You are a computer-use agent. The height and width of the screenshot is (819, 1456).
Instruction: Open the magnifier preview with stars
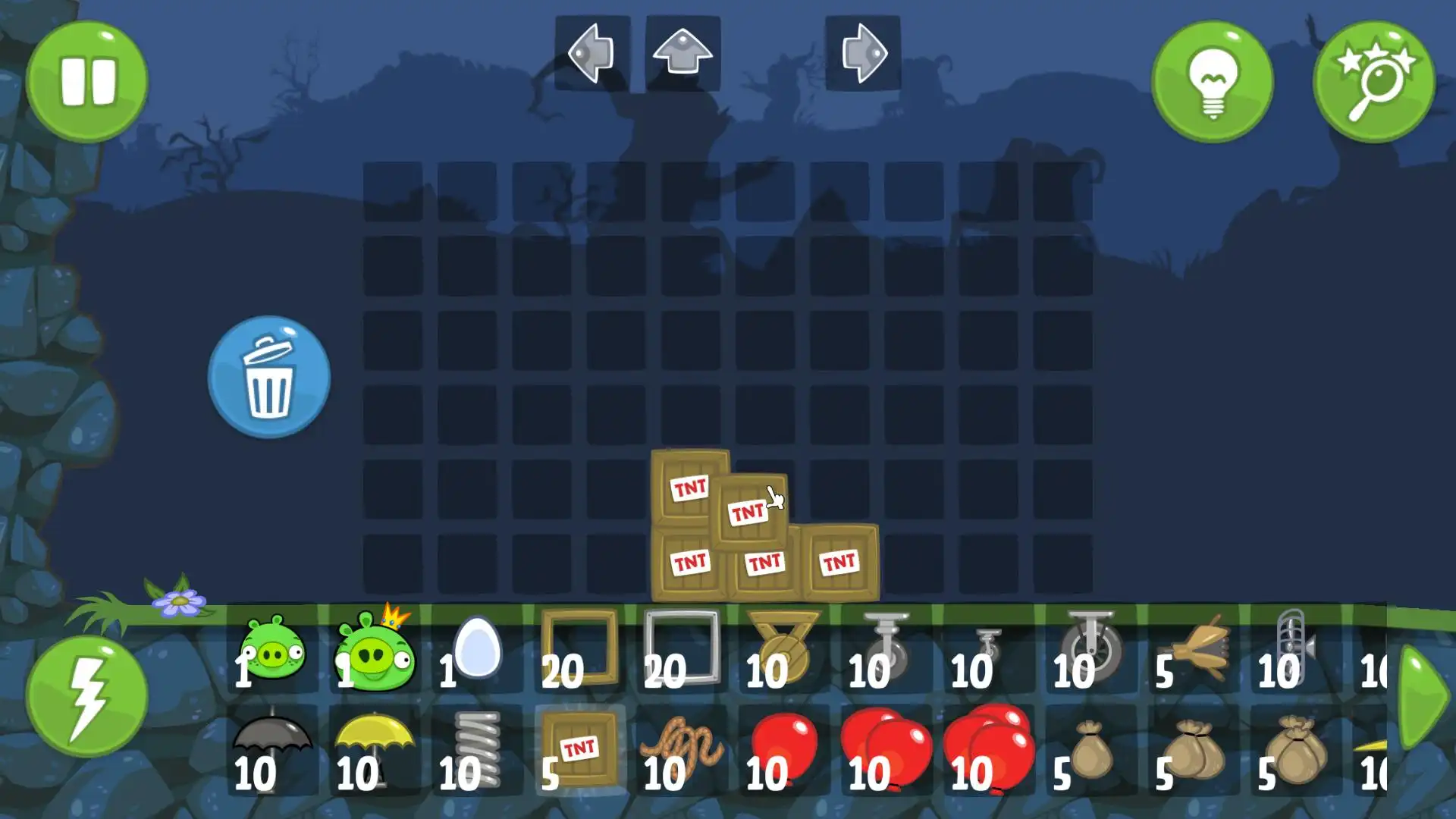click(x=1373, y=81)
